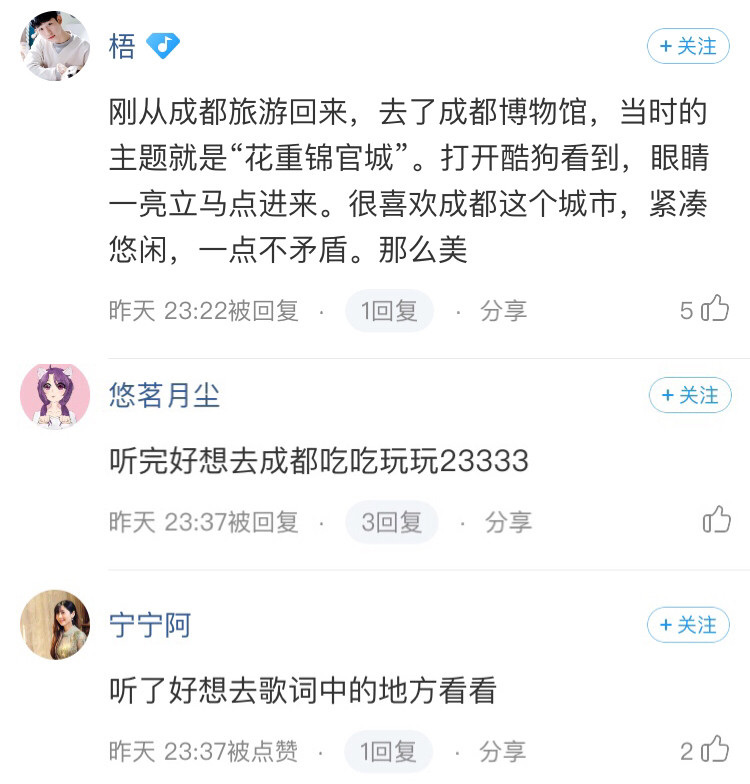Follow user 宁宁阿
The height and width of the screenshot is (784, 750).
coord(687,625)
